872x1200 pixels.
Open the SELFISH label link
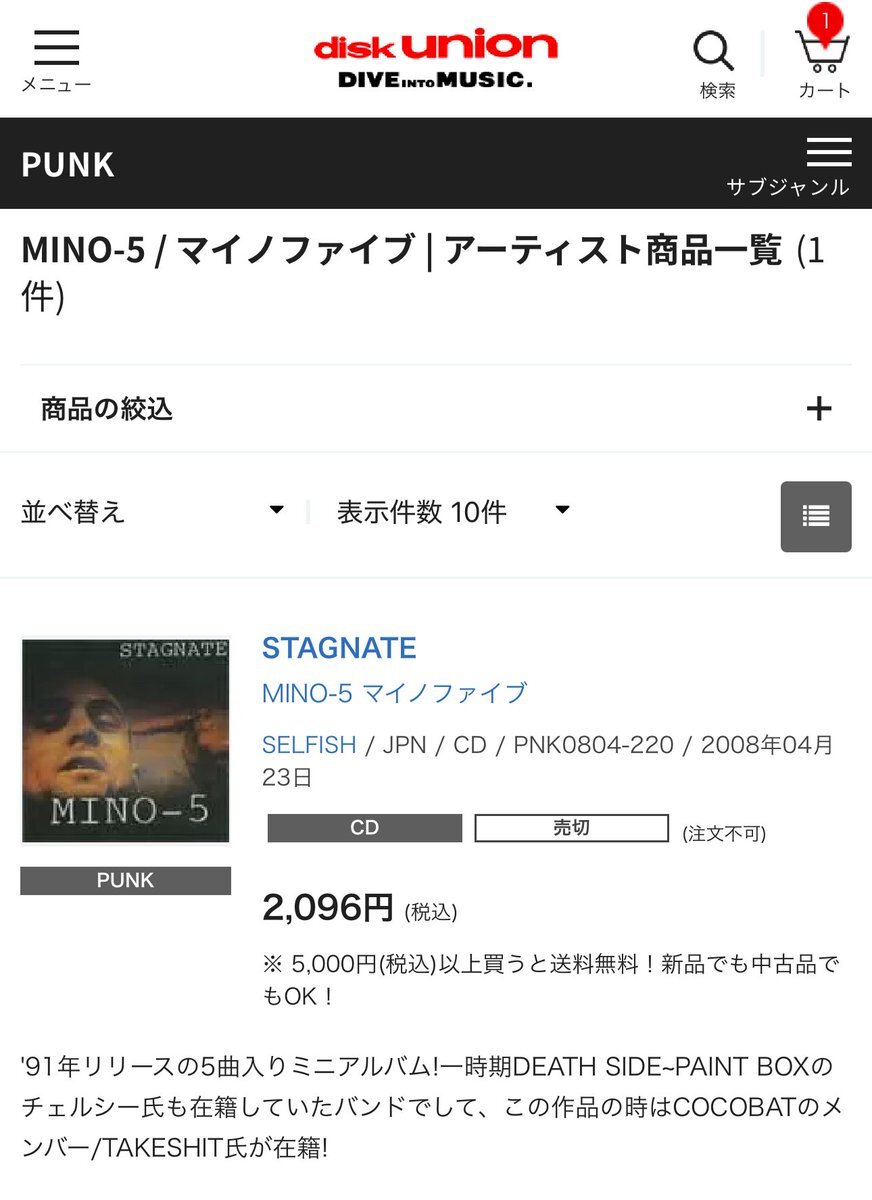[x=308, y=745]
